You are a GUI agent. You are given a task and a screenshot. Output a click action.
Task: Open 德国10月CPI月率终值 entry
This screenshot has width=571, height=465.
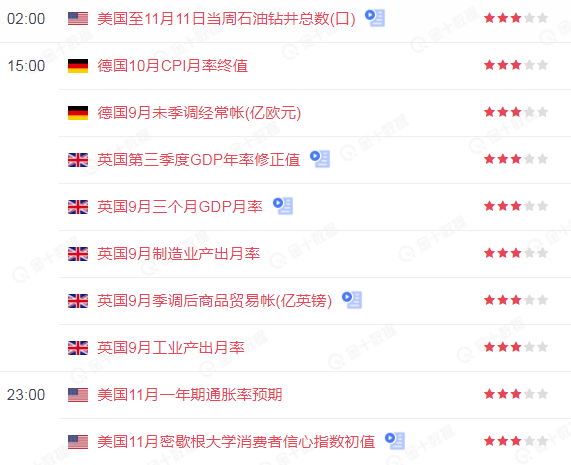(173, 66)
